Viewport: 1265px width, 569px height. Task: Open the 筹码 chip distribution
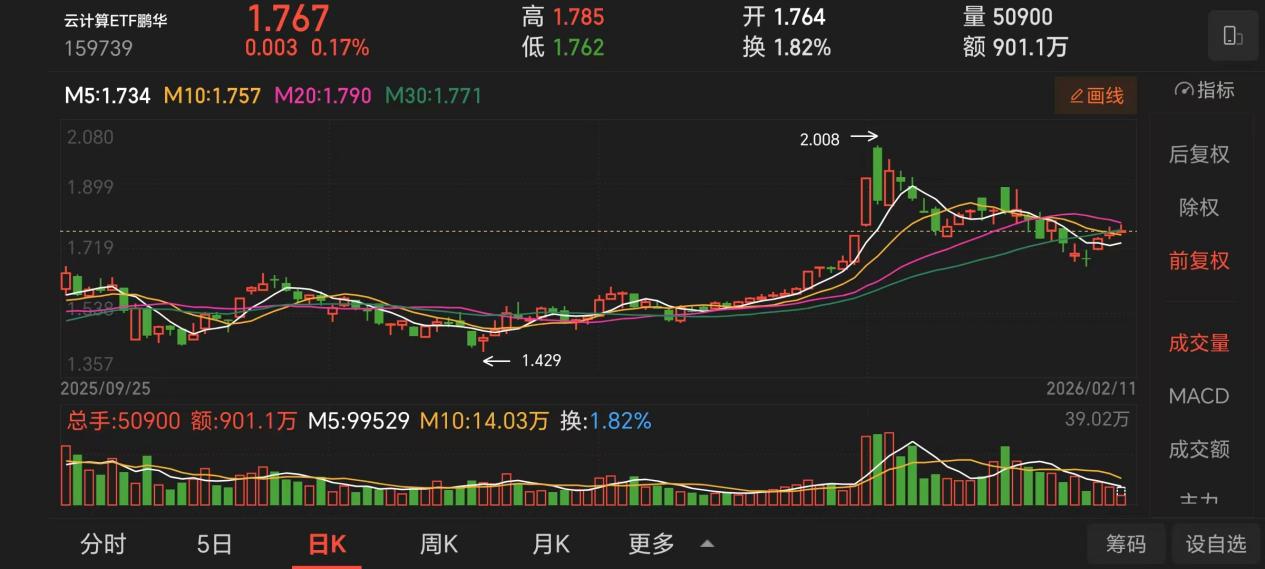click(x=1126, y=544)
